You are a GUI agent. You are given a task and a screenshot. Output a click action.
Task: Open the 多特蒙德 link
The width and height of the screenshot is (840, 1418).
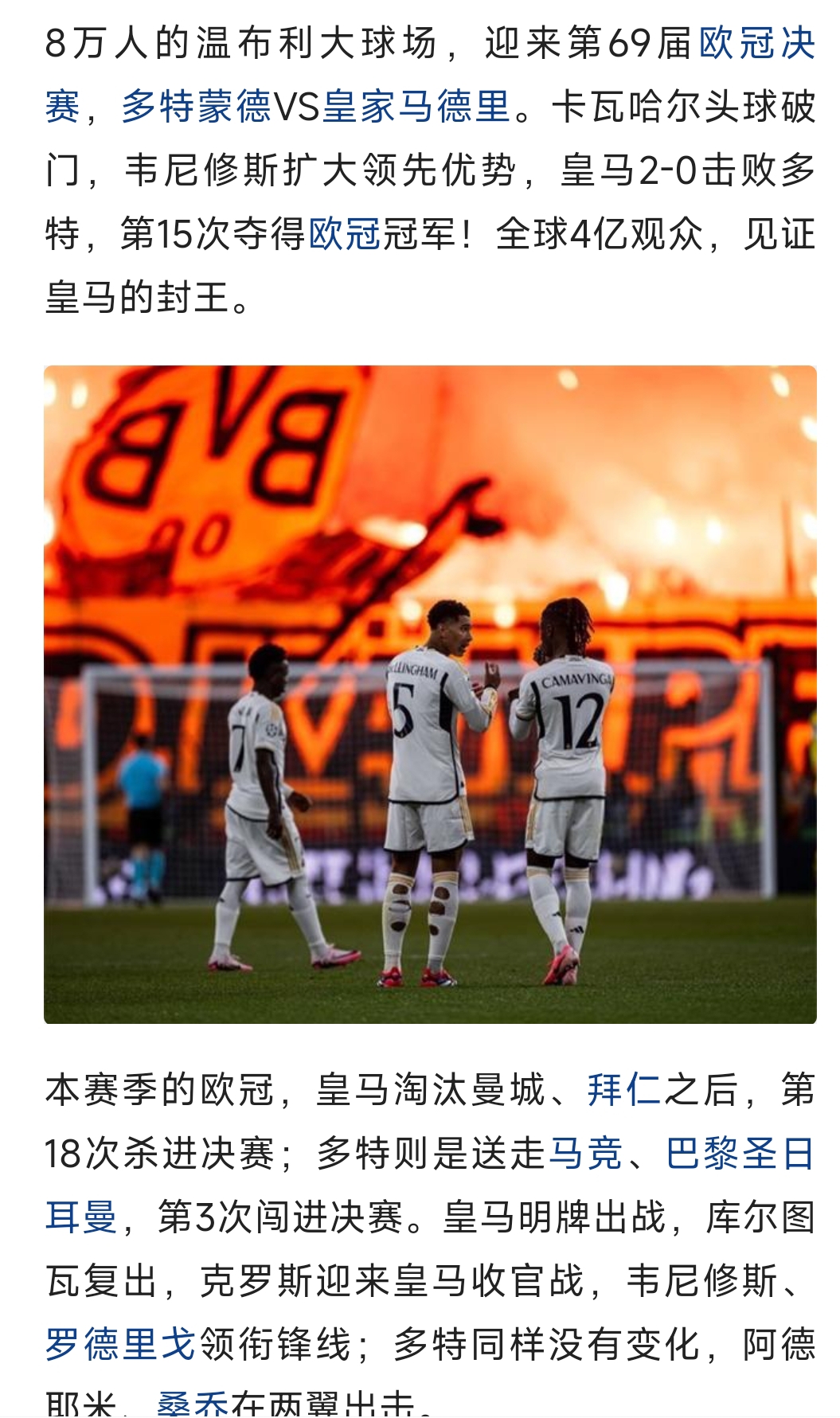coord(196,107)
